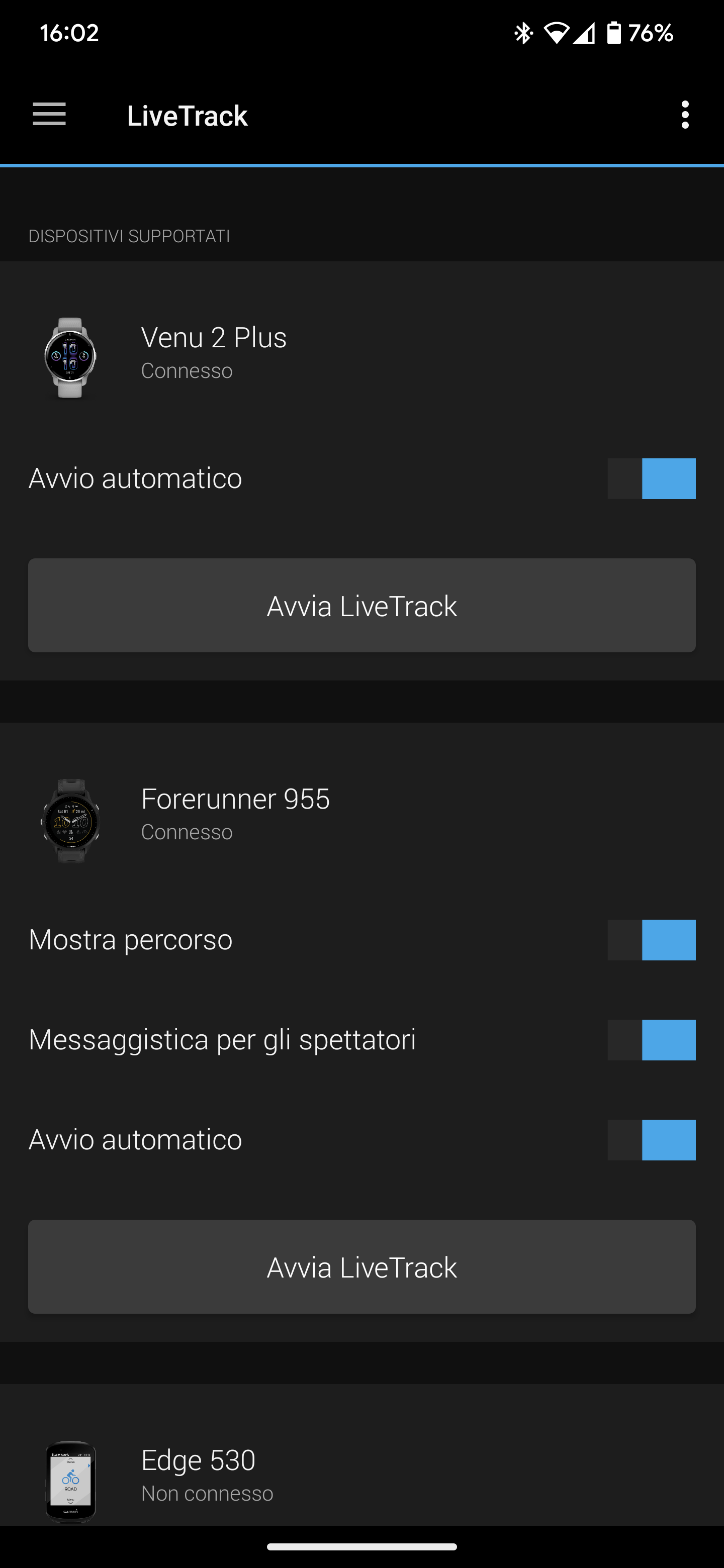This screenshot has height=1568, width=724.
Task: Turn off Avvio automatico for Forerunner 955
Action: [651, 1139]
